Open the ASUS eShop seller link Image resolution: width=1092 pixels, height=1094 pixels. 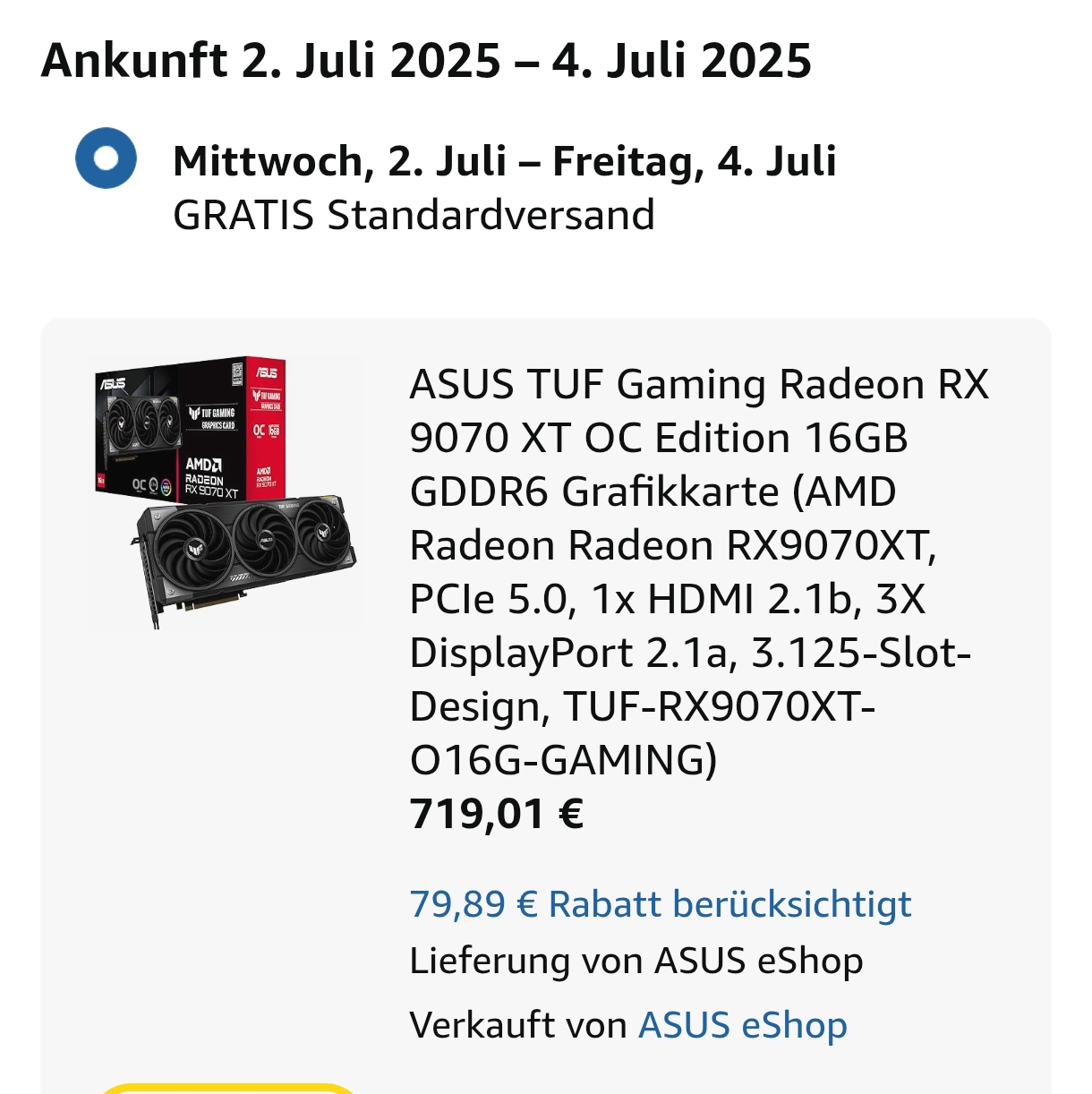(x=742, y=1025)
